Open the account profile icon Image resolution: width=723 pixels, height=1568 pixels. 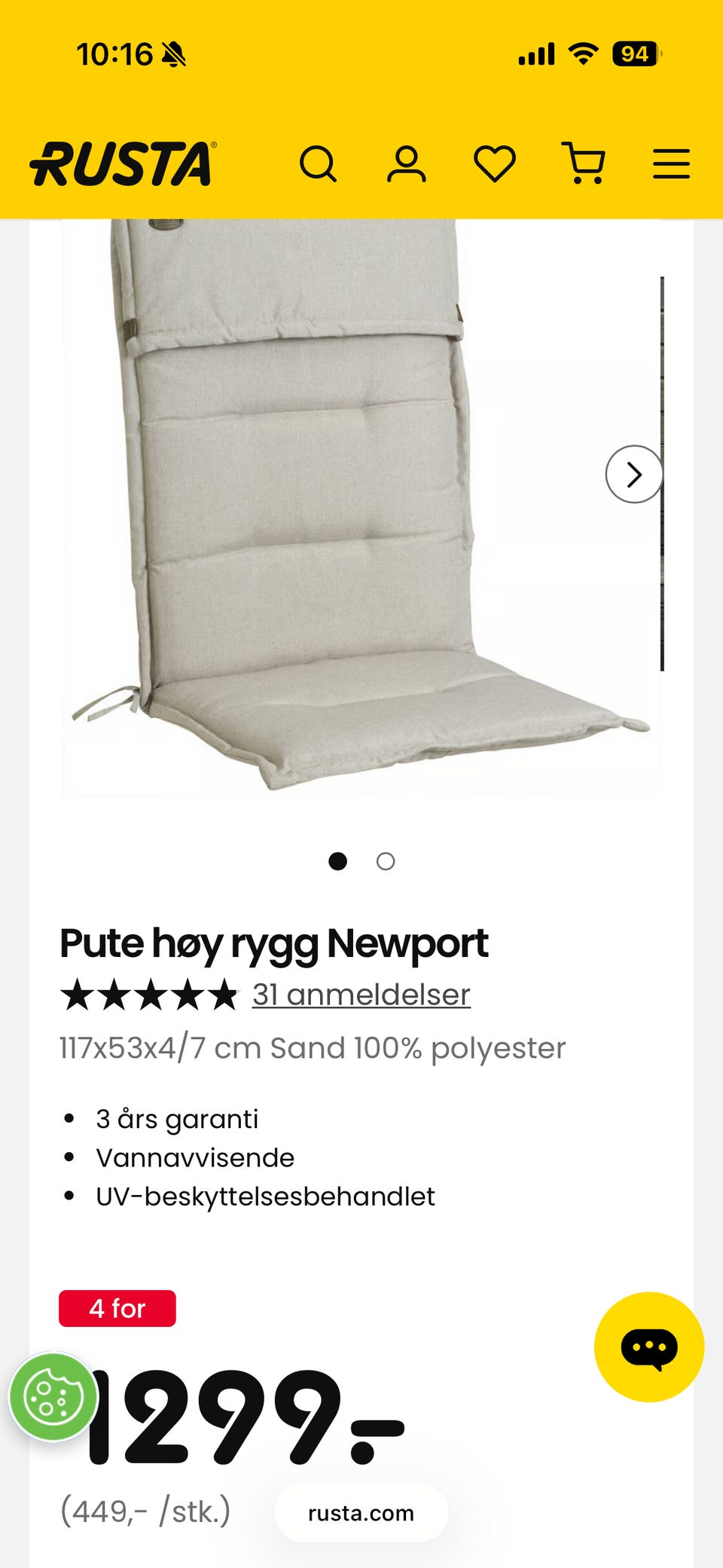click(x=407, y=164)
